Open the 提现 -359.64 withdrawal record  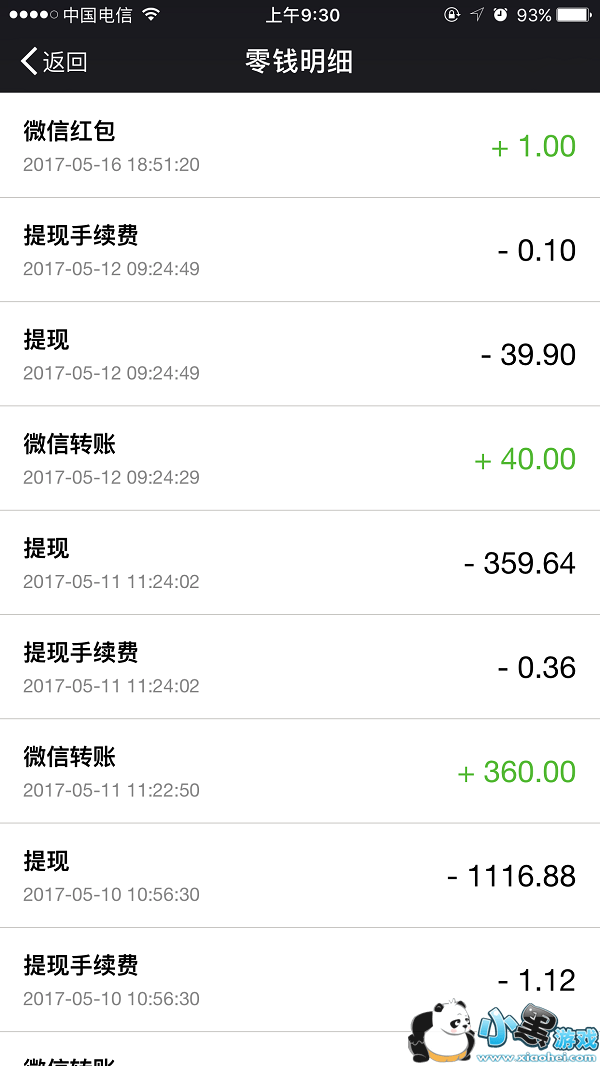(300, 563)
